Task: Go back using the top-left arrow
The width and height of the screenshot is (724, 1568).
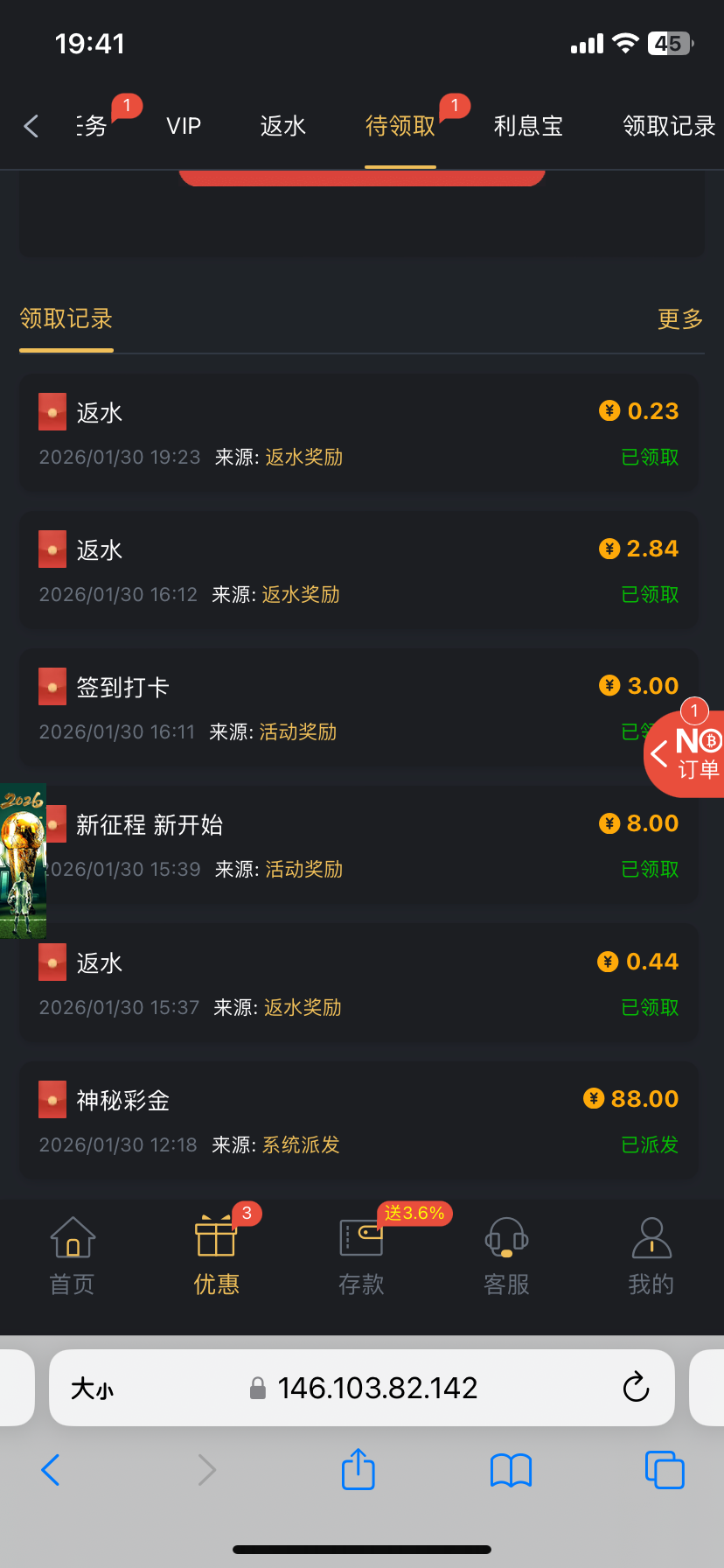Action: (x=31, y=126)
